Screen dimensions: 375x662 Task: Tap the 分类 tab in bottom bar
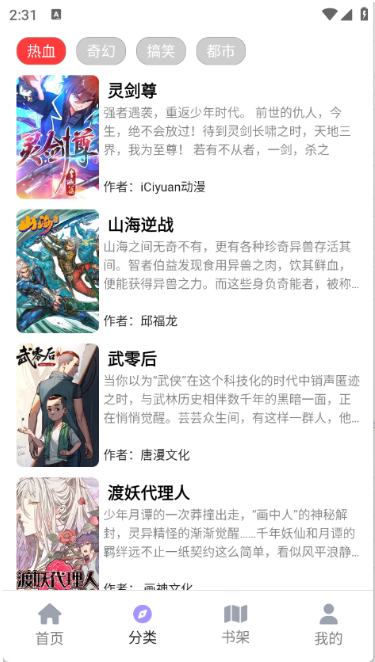pos(142,625)
